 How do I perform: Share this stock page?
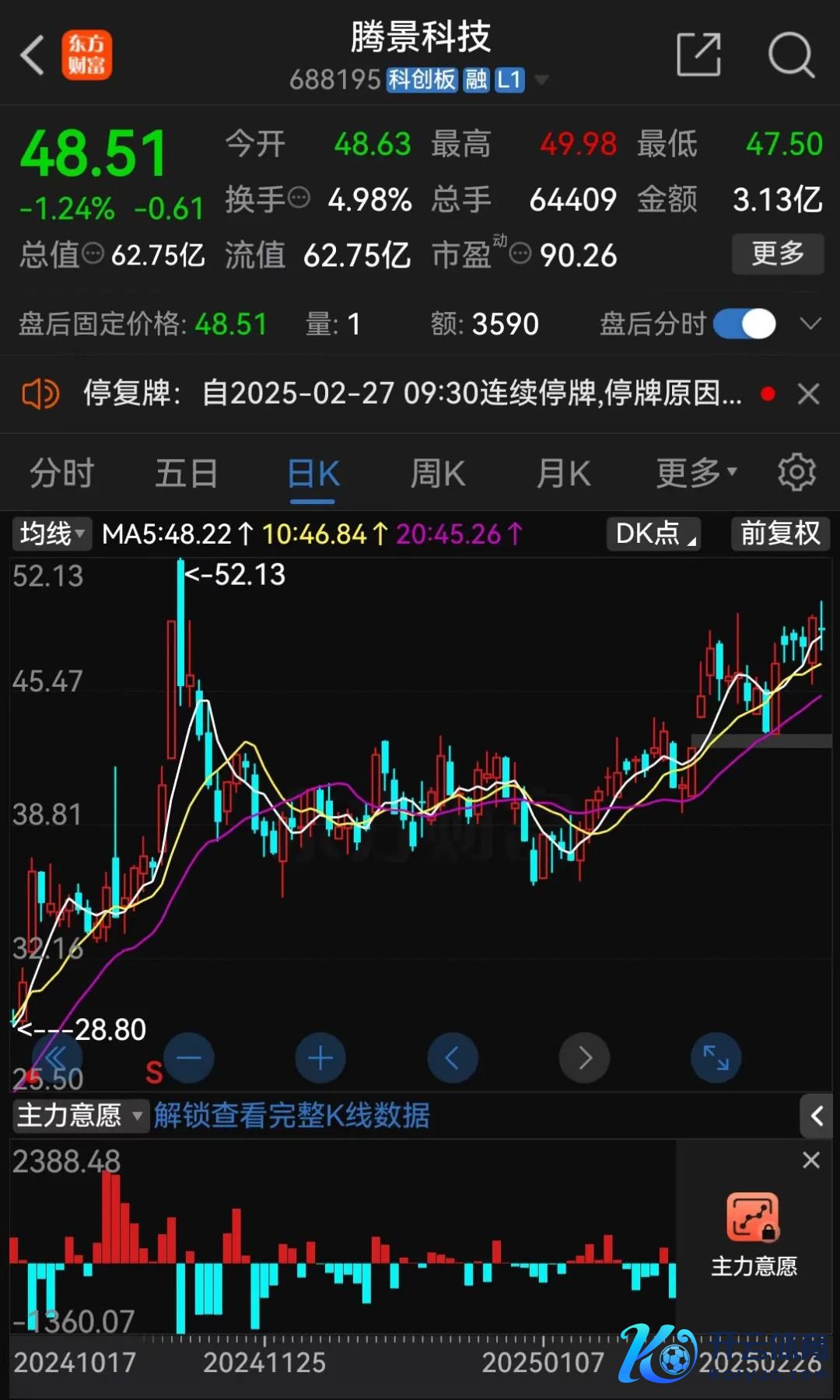pos(698,55)
